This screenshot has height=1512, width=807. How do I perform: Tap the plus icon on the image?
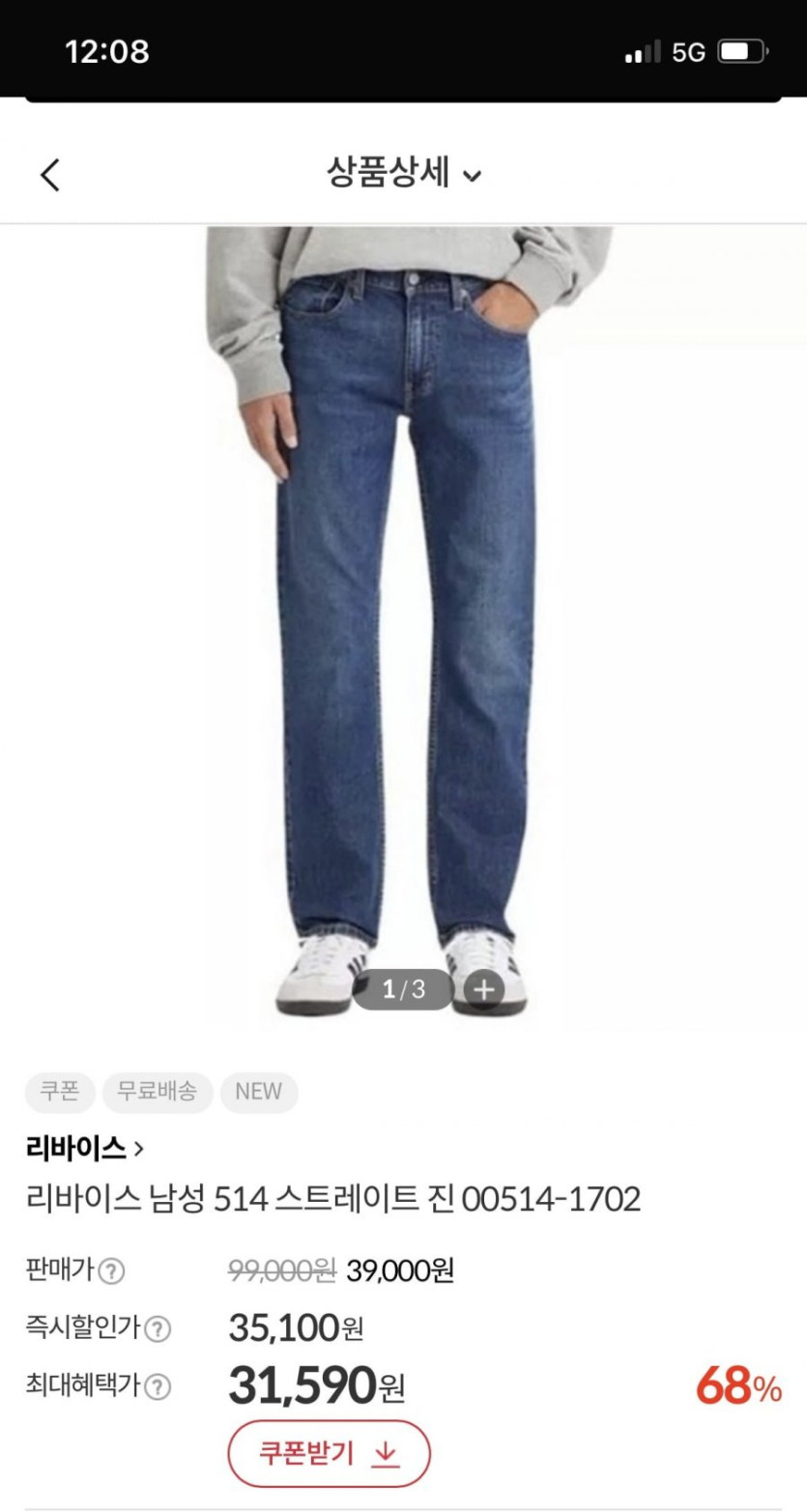click(x=484, y=989)
